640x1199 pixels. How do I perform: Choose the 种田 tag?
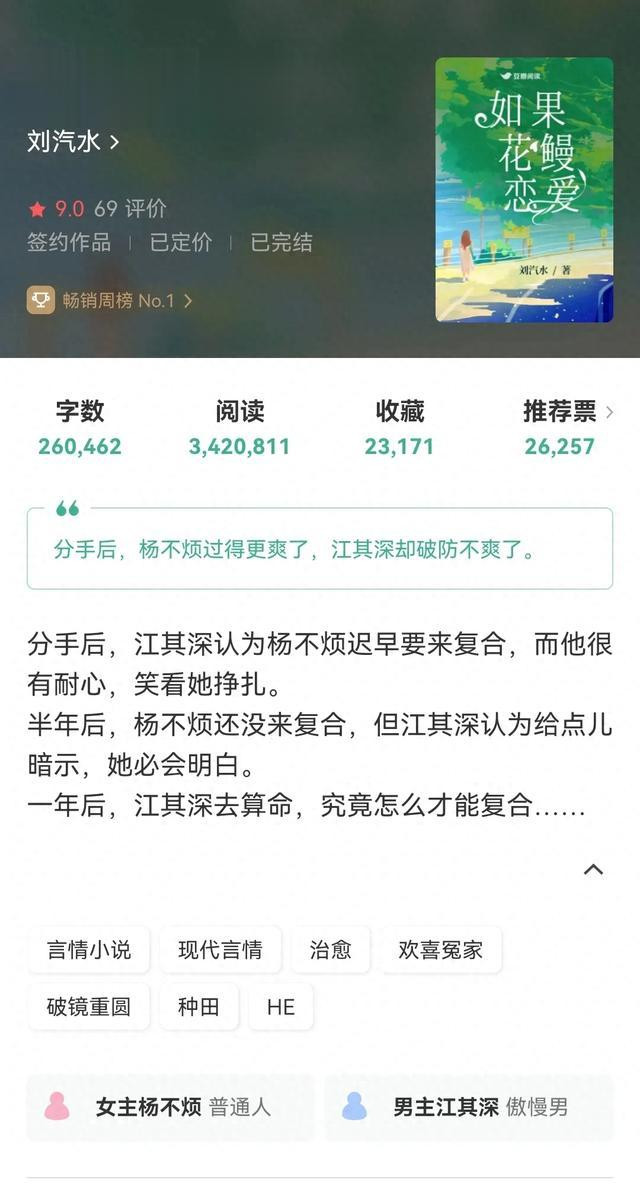(199, 1007)
